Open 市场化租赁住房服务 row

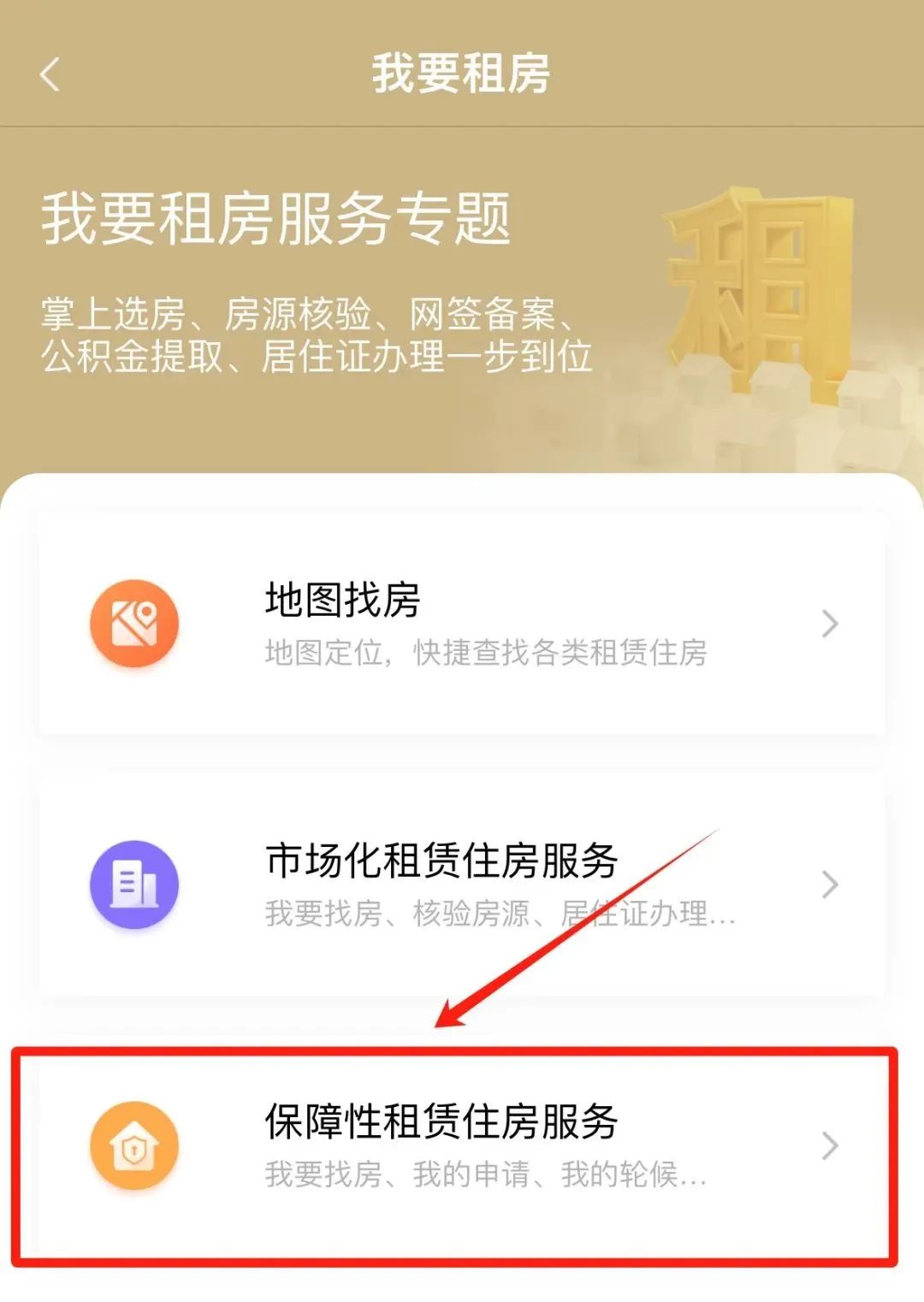pos(462,885)
